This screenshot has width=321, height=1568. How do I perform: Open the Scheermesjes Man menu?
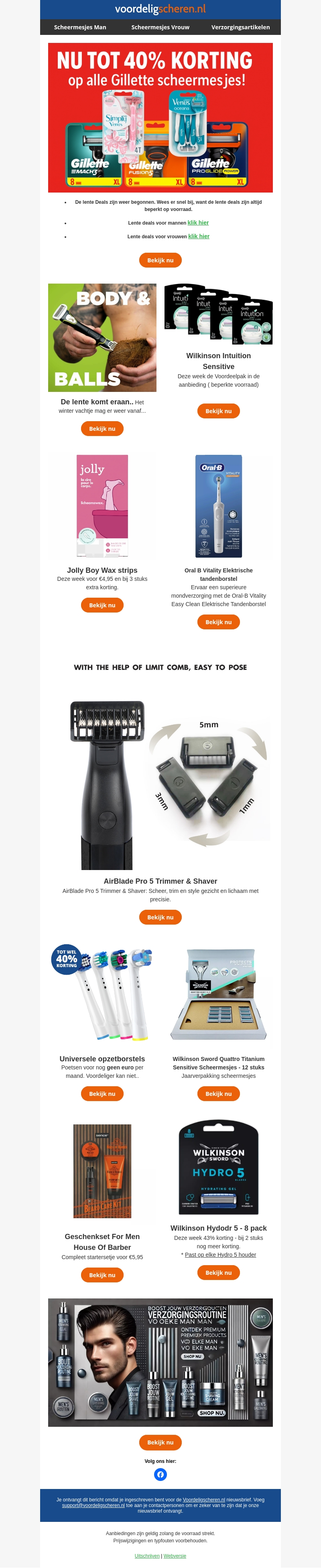pyautogui.click(x=80, y=27)
